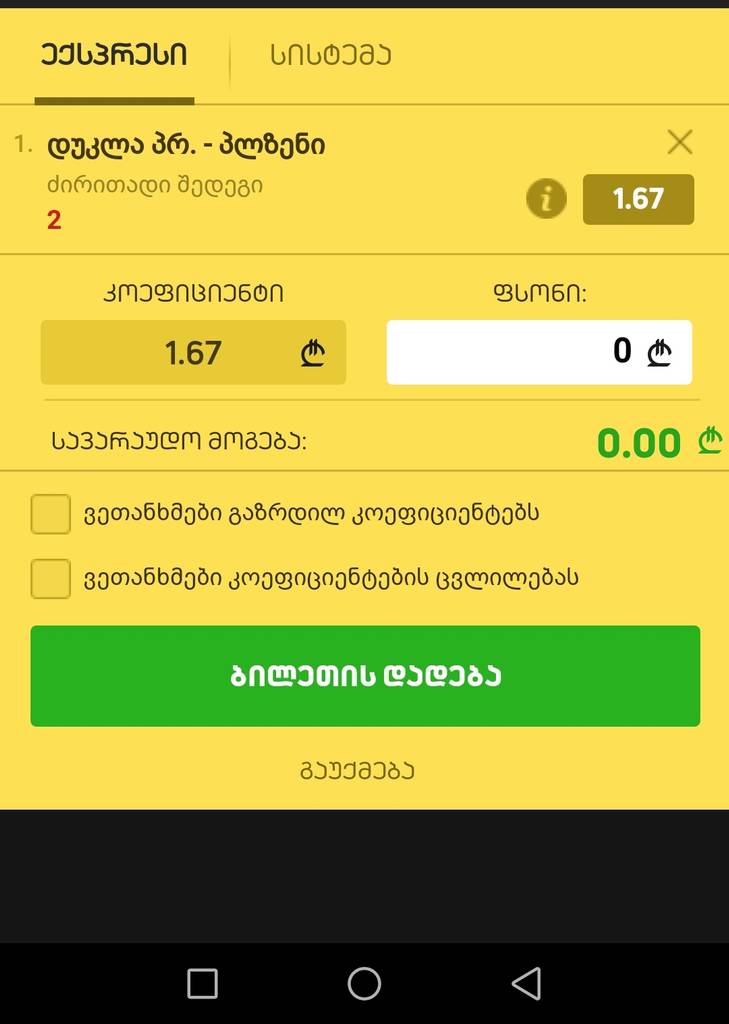
Task: Click the stake amount input field
Action: click(540, 352)
